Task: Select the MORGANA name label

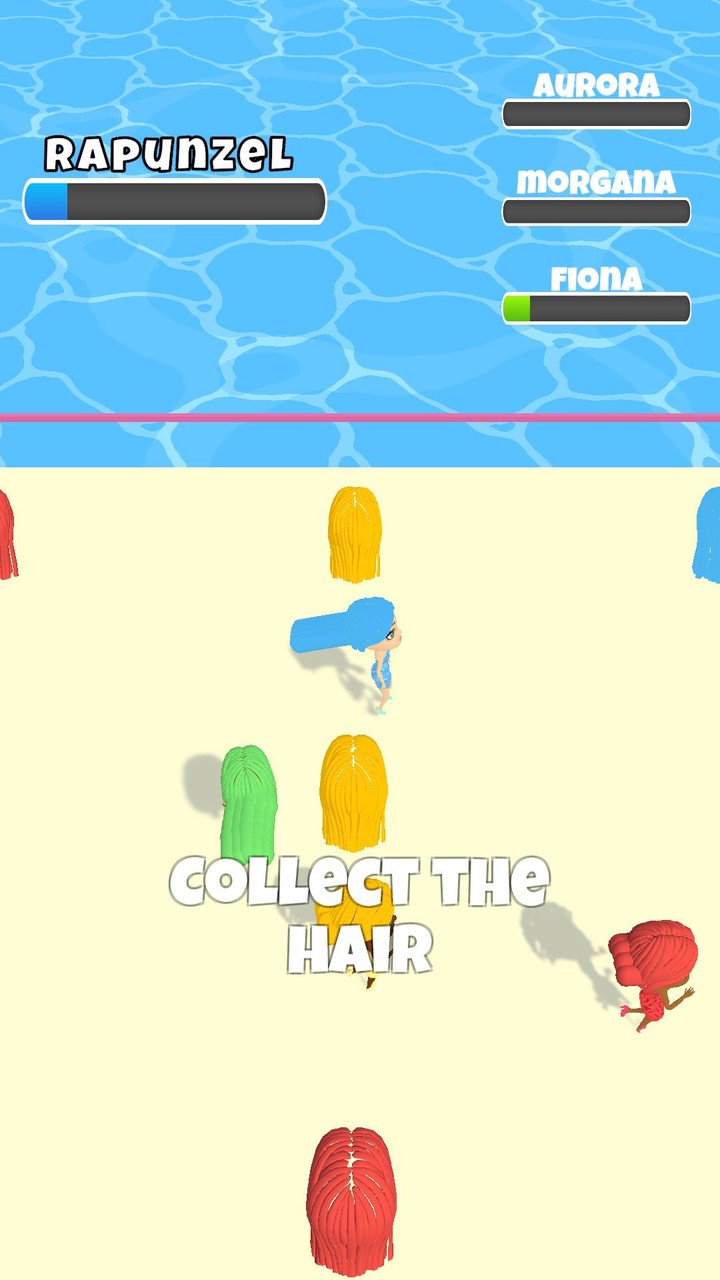Action: [596, 181]
